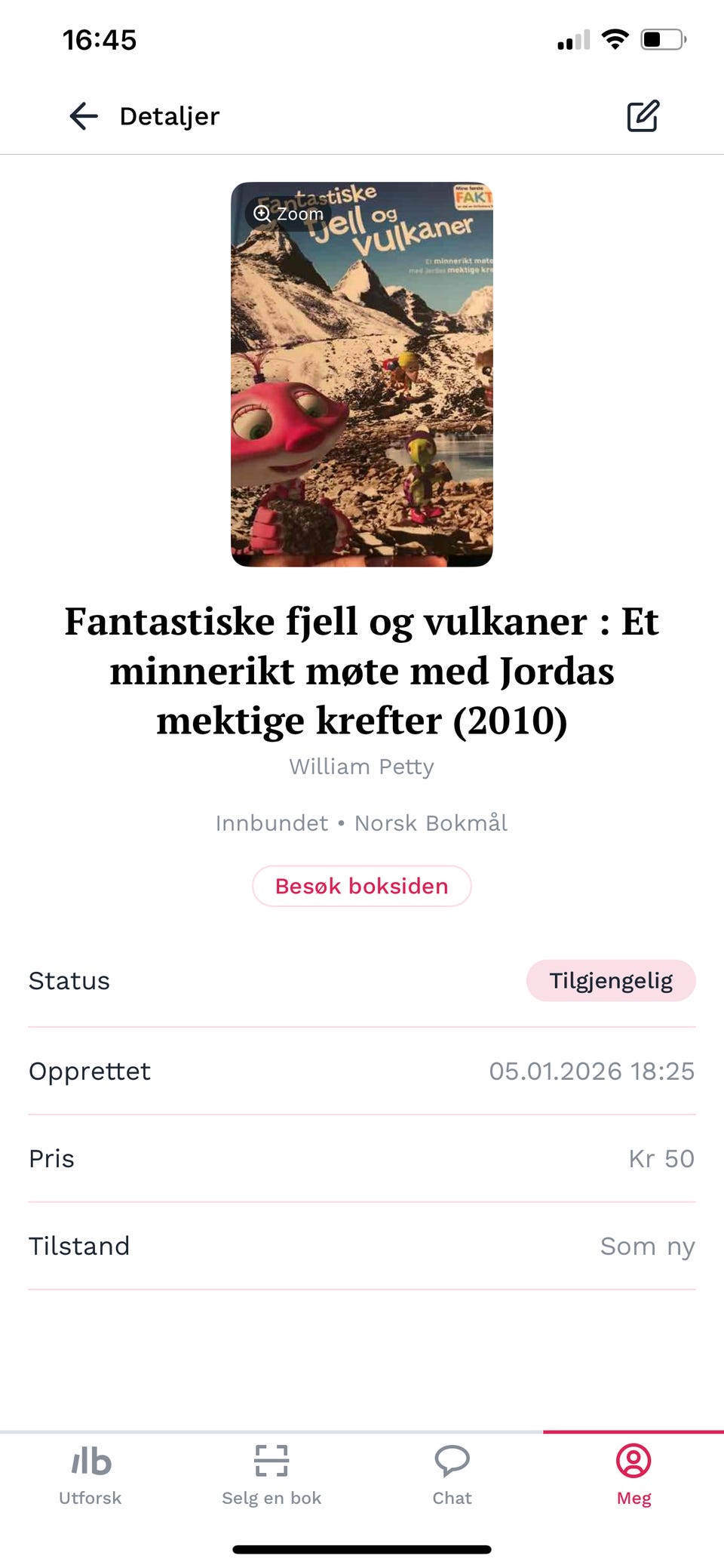The height and width of the screenshot is (1568, 724).
Task: Tap the Detaljer header text
Action: click(170, 116)
